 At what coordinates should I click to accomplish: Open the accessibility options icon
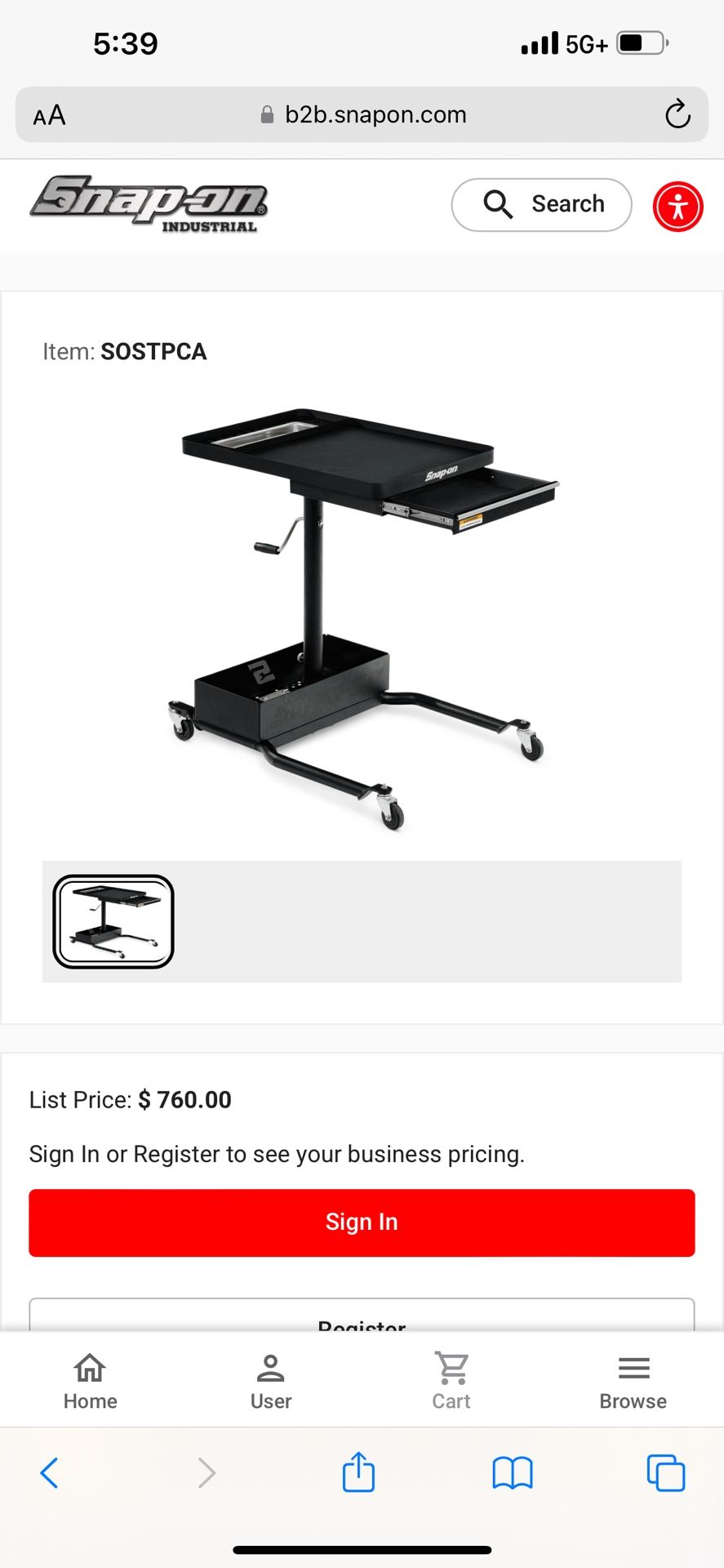tap(677, 207)
